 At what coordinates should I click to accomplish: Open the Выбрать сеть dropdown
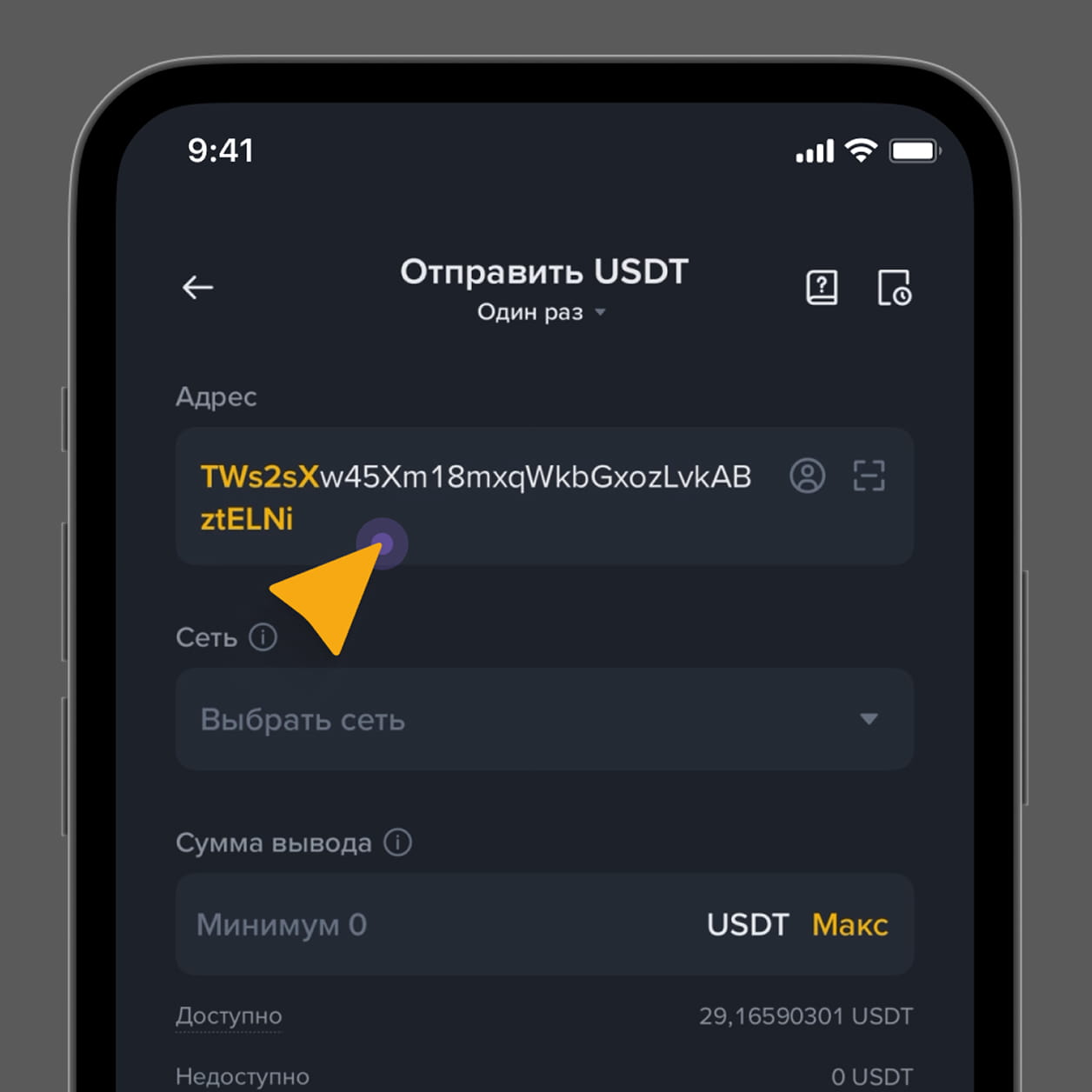[x=544, y=719]
